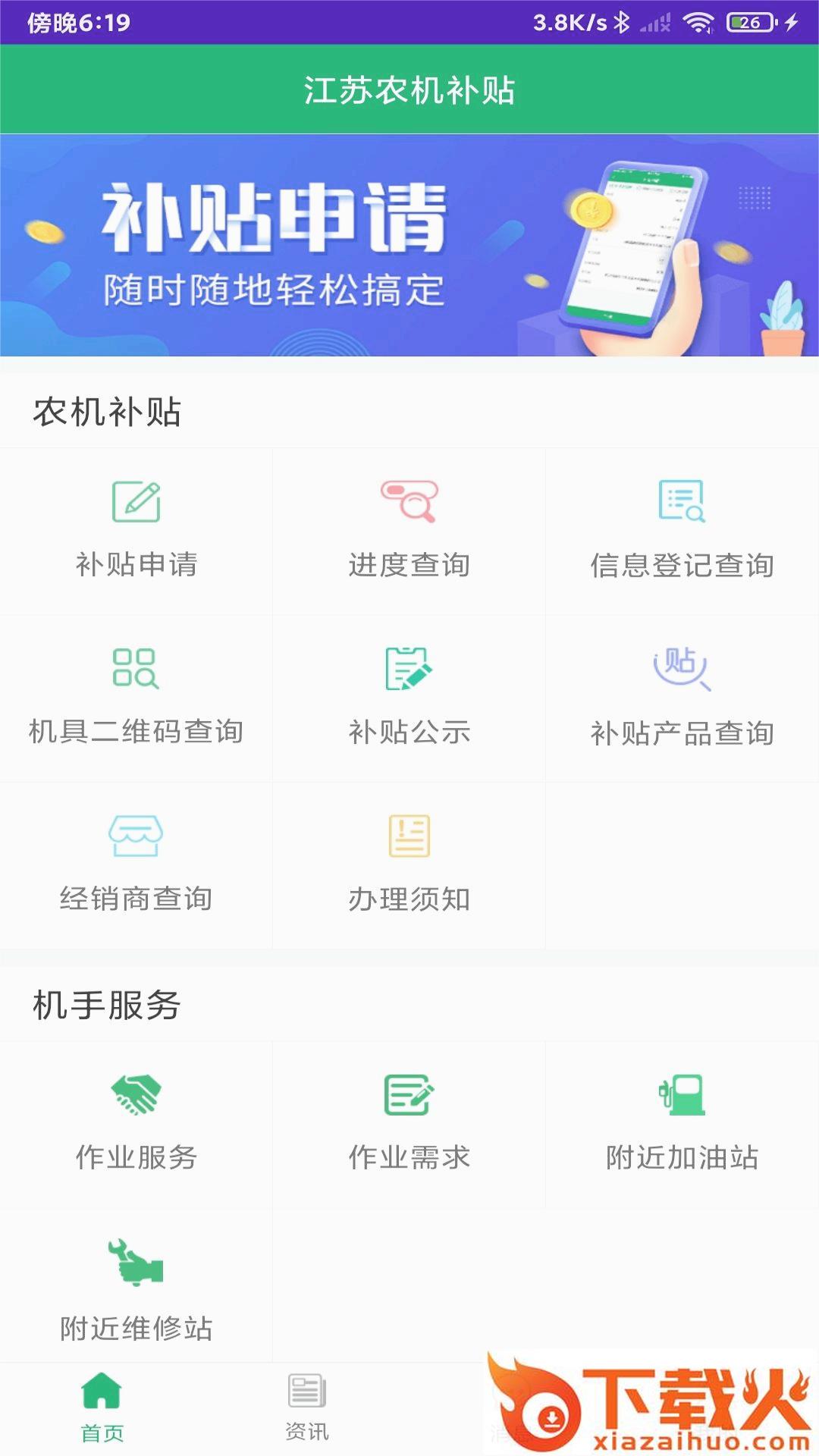Read 办理须知
This screenshot has width=819, height=1456.
pyautogui.click(x=409, y=864)
